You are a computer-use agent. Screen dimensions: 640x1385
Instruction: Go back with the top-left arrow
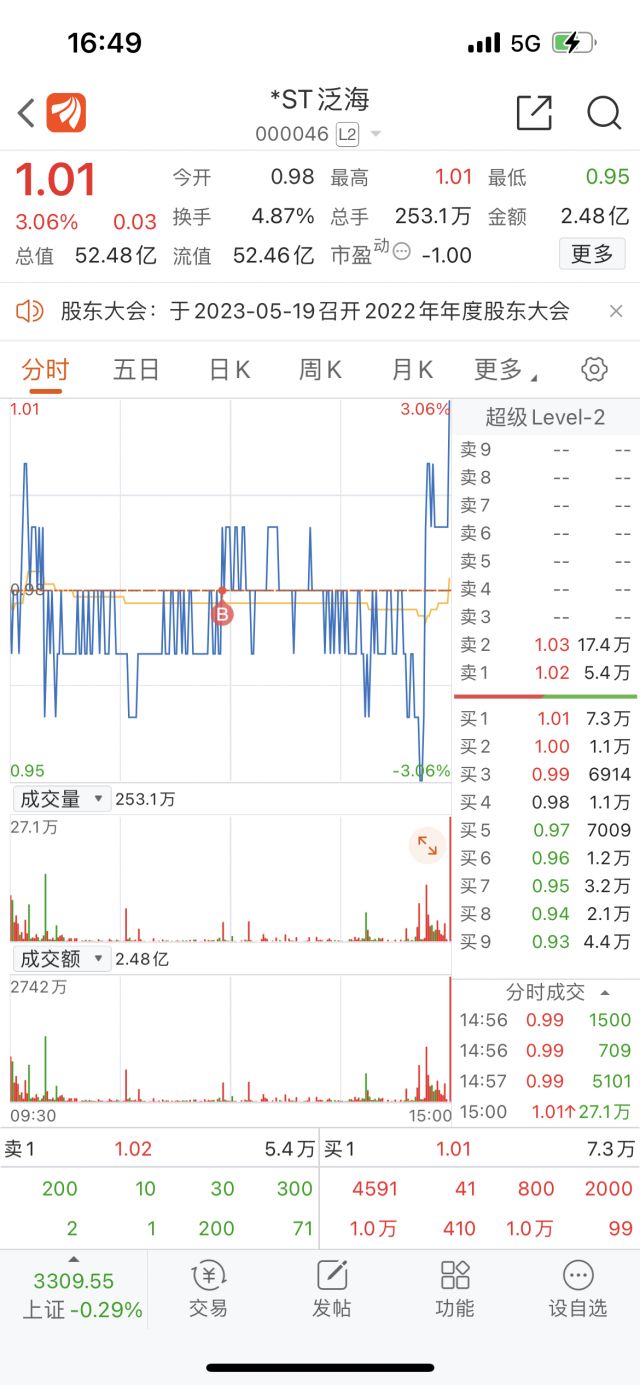[x=27, y=113]
